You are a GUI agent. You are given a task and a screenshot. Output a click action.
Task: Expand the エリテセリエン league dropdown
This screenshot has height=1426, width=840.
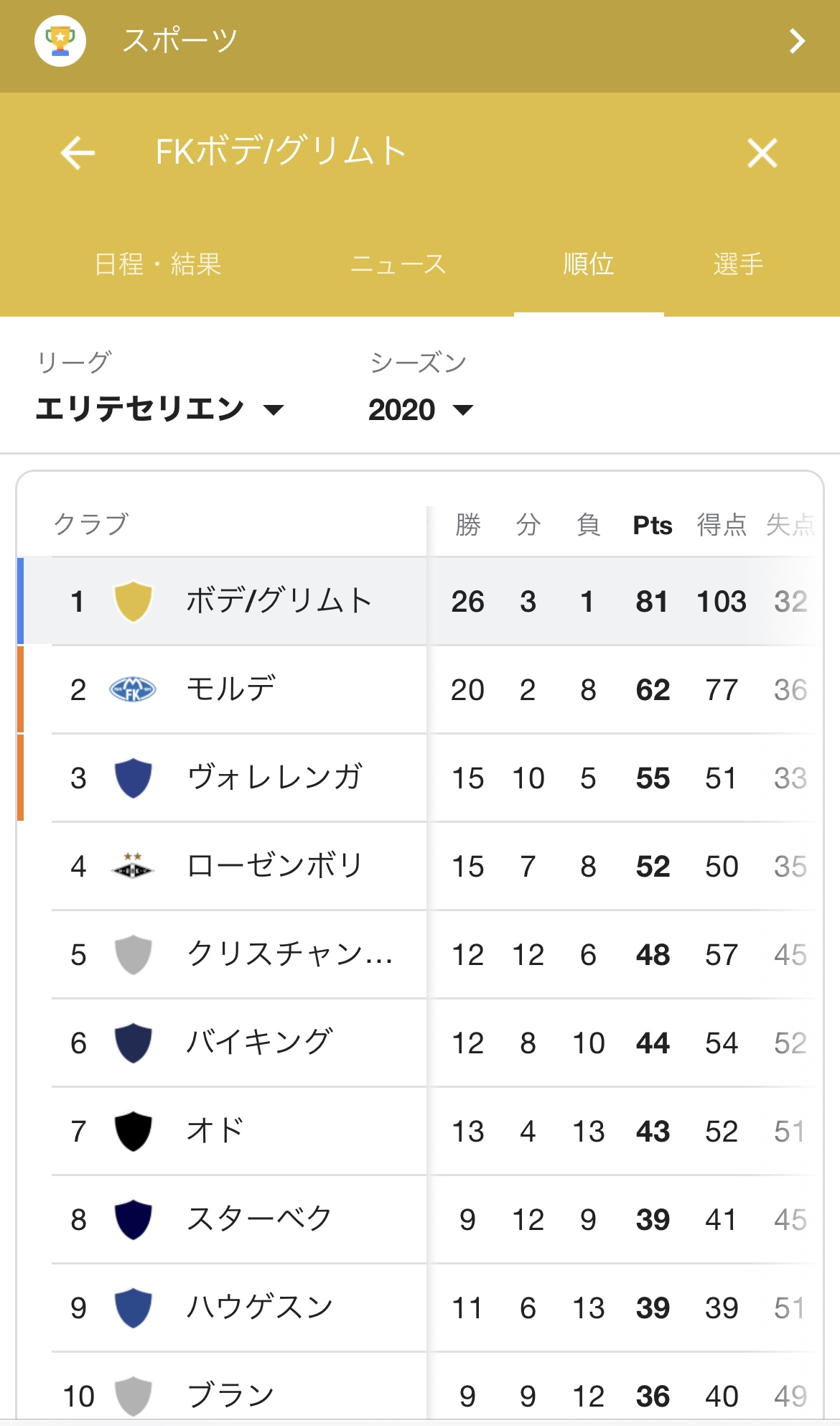point(159,409)
